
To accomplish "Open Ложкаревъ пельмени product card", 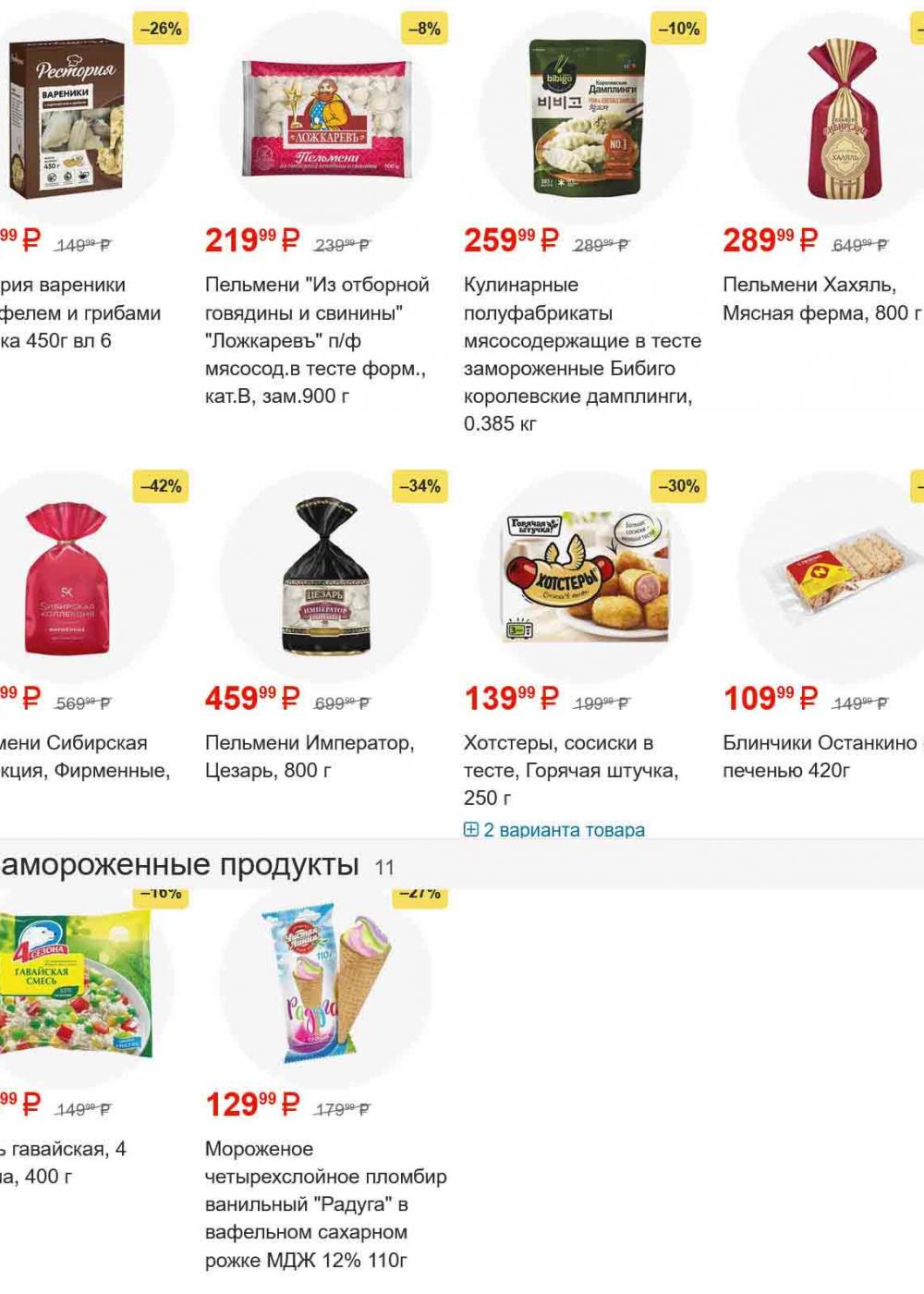I will click(x=317, y=339).
